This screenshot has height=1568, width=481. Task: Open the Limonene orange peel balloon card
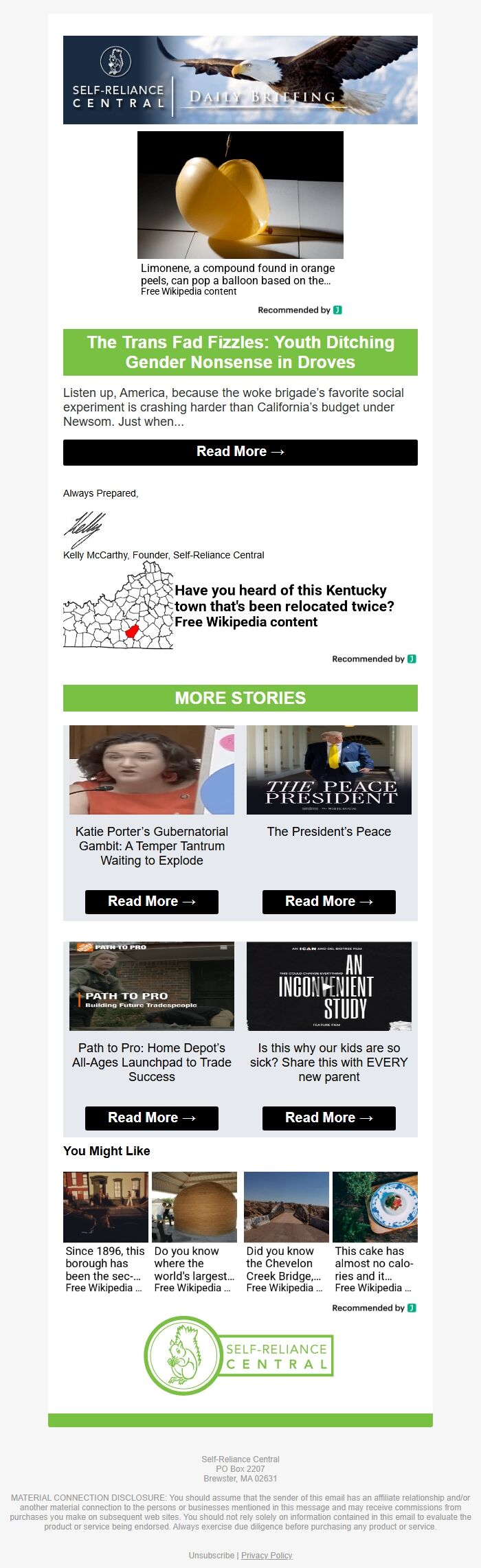pyautogui.click(x=240, y=213)
